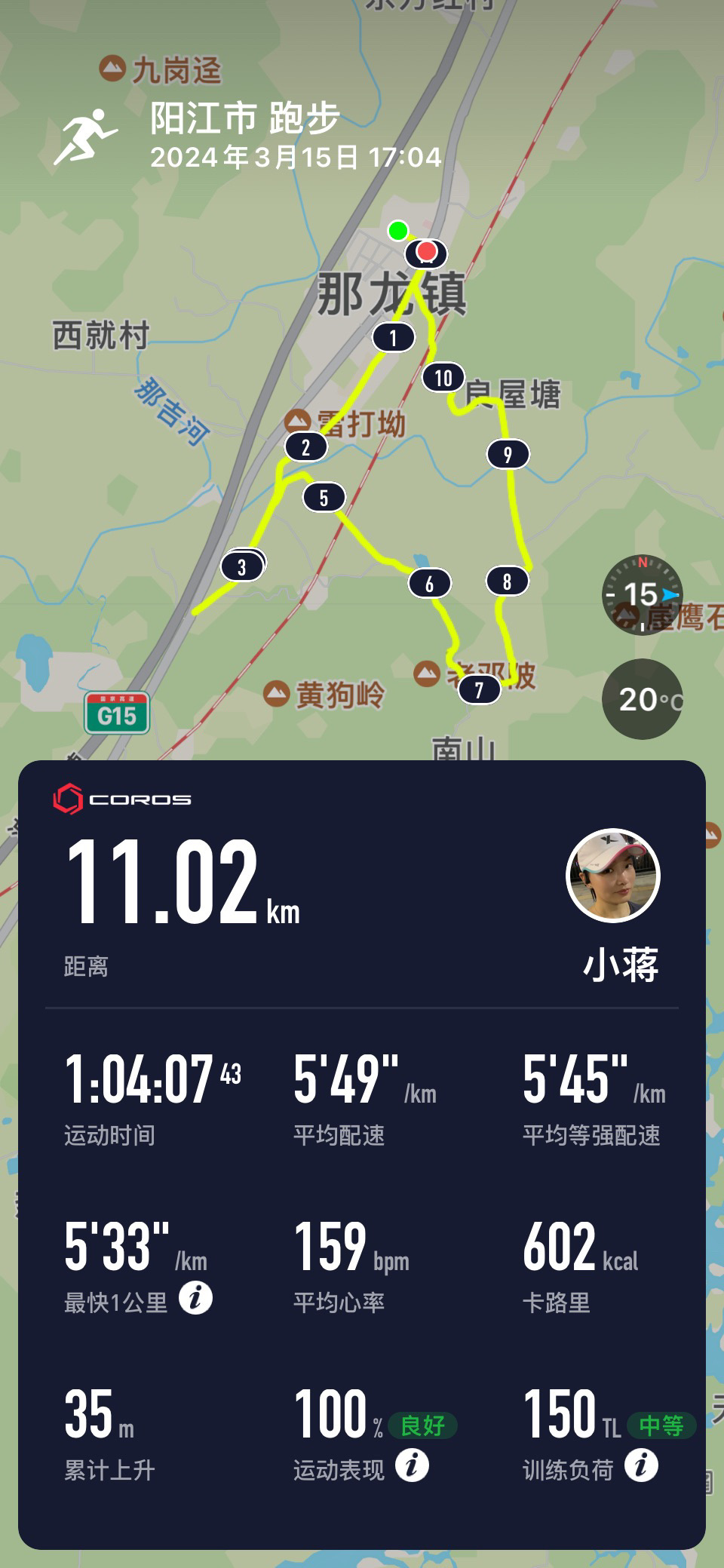Select kilometer marker 5 on the route
This screenshot has height=1568, width=724.
click(324, 496)
